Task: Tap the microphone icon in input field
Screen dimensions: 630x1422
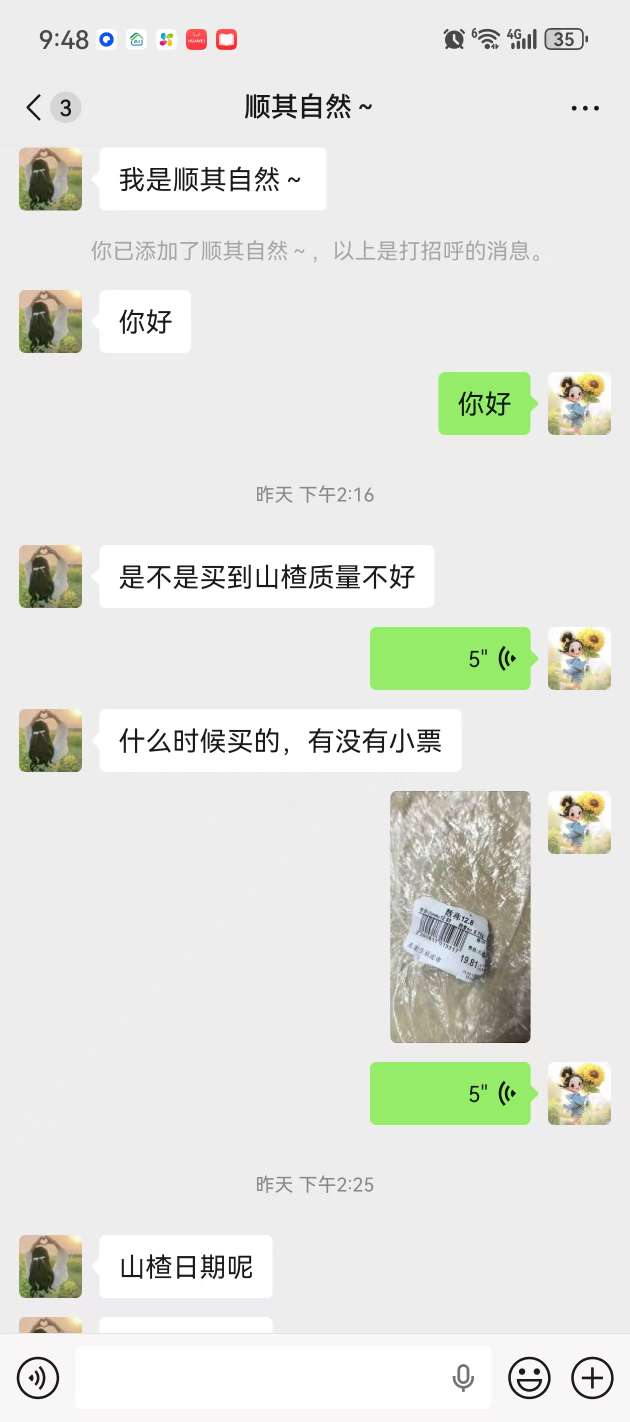Action: pos(463,1378)
